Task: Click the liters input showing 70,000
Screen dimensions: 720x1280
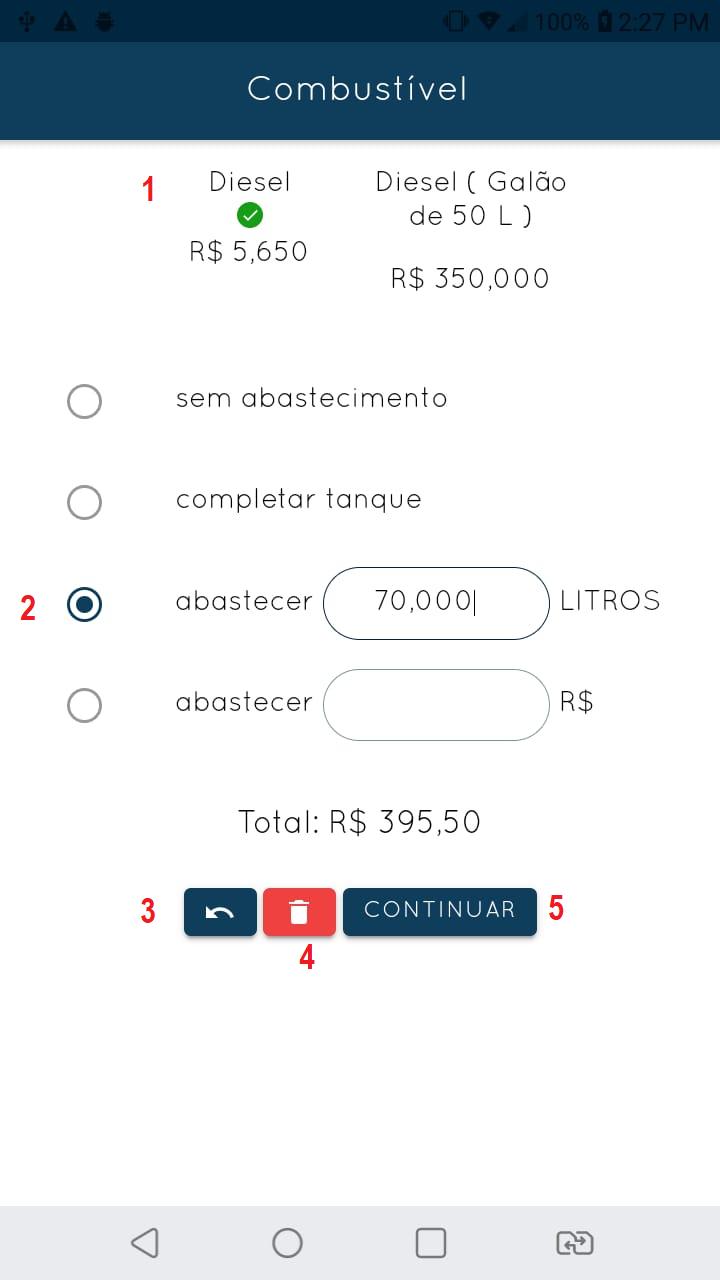Action: pos(436,603)
